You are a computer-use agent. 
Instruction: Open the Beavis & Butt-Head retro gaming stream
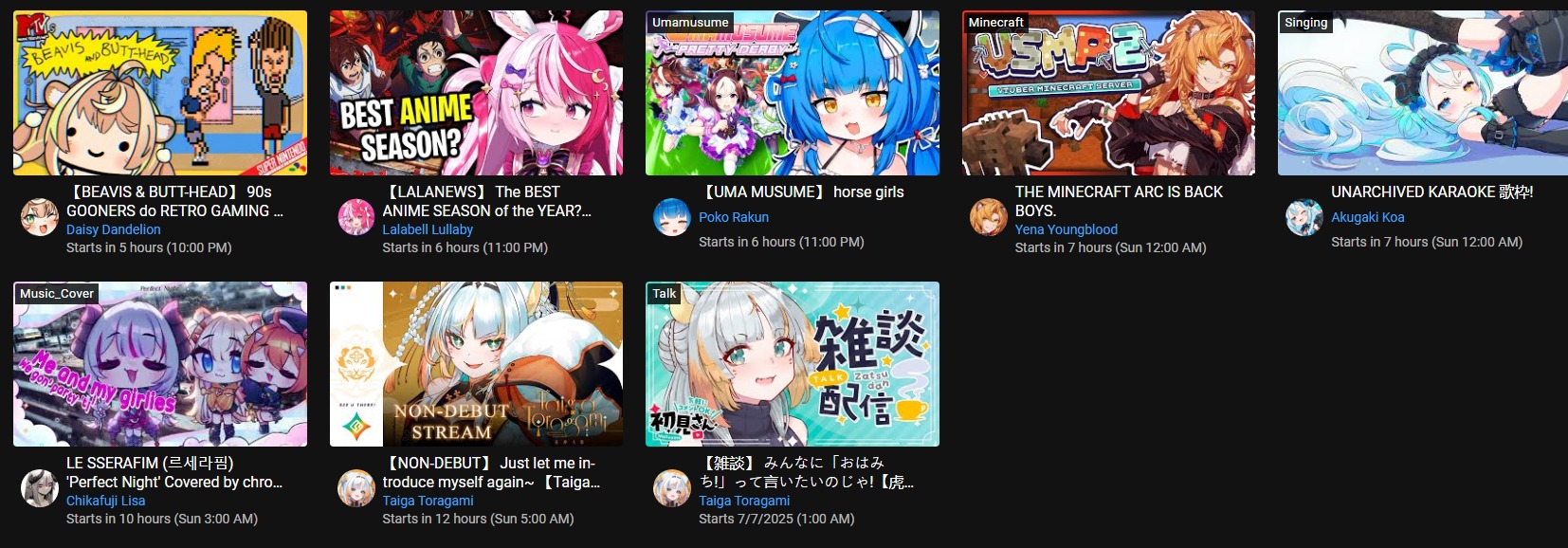coord(159,93)
